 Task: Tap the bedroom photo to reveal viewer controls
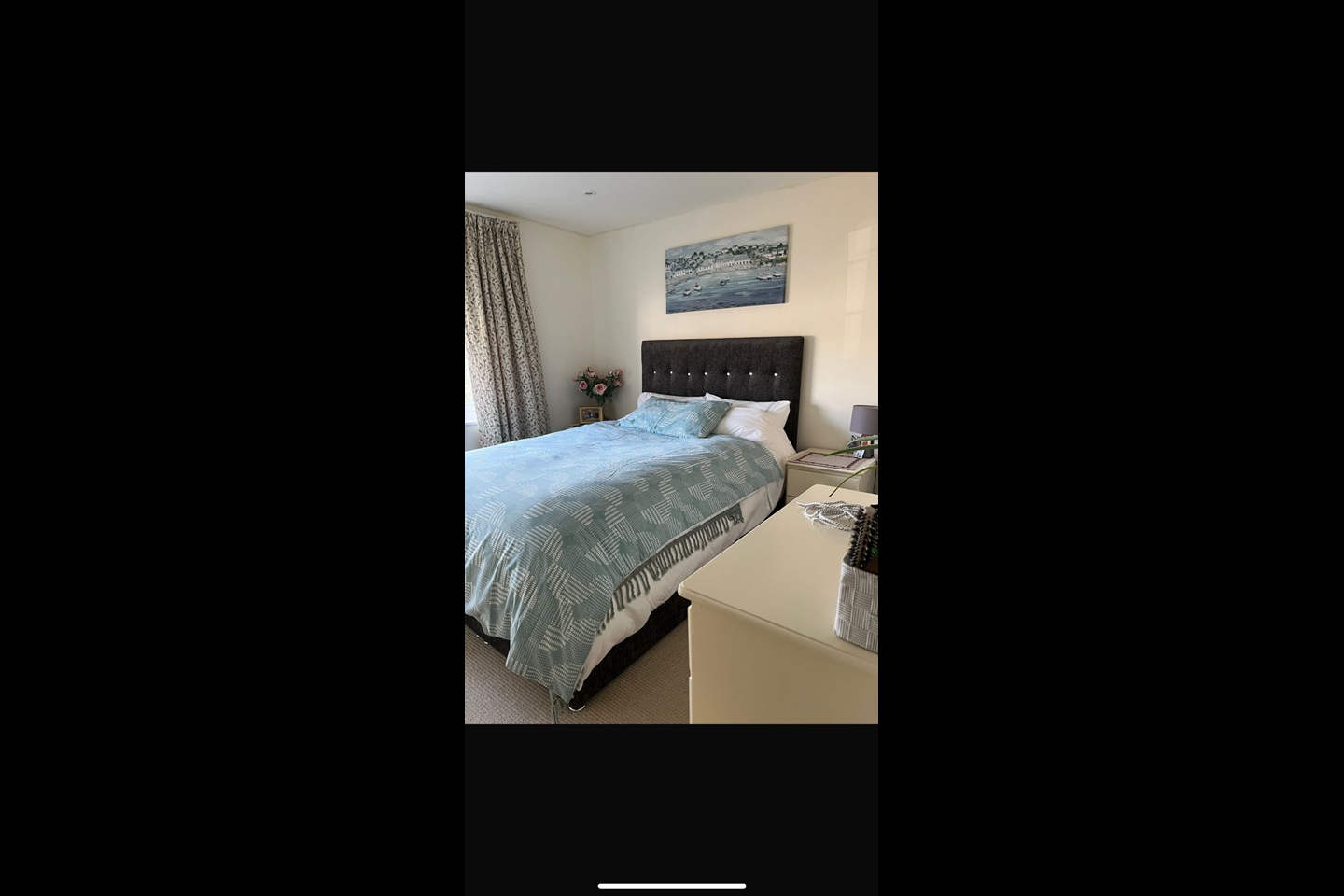[671, 447]
